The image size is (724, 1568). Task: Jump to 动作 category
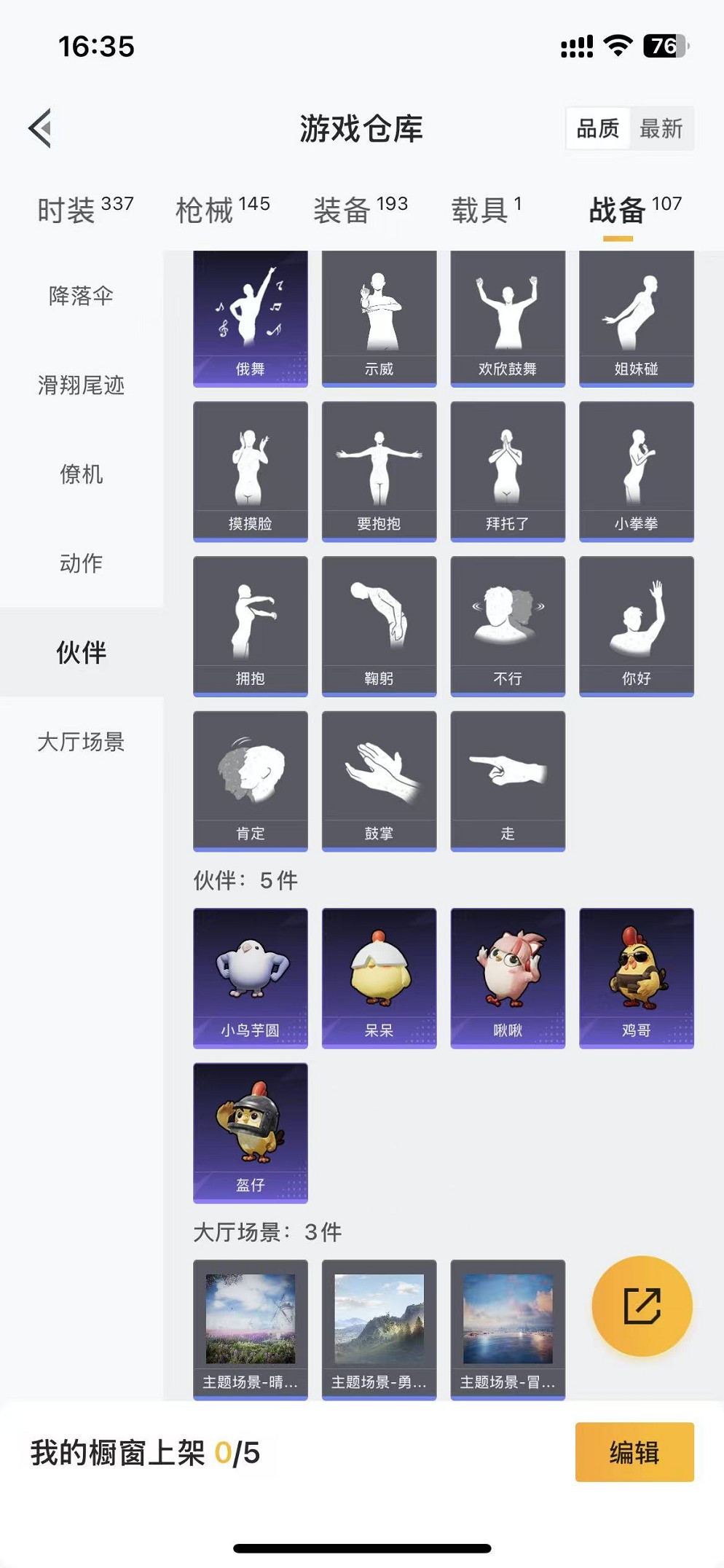tap(81, 563)
